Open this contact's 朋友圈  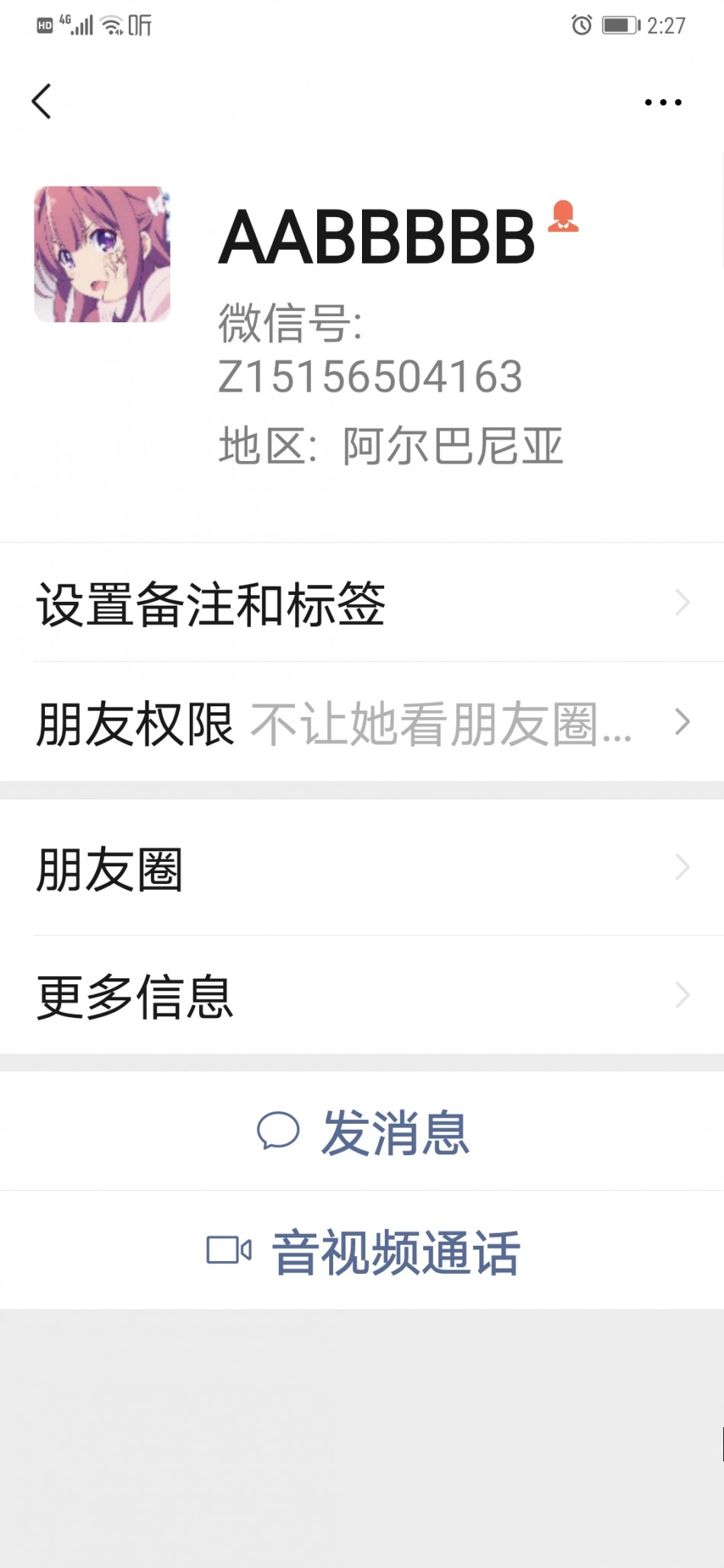coord(362,868)
